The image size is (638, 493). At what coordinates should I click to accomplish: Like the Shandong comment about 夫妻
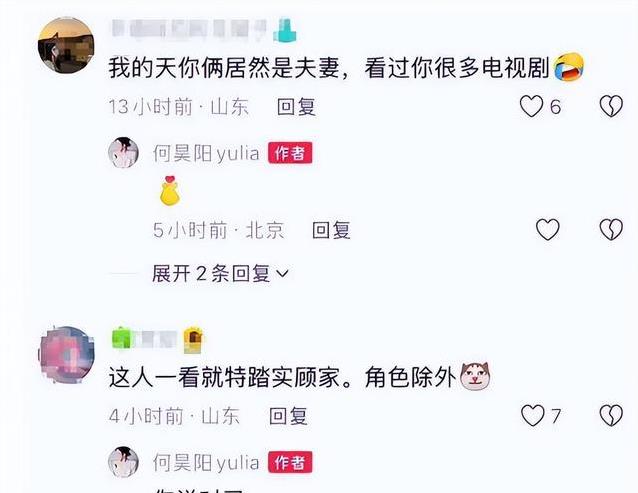tap(532, 107)
